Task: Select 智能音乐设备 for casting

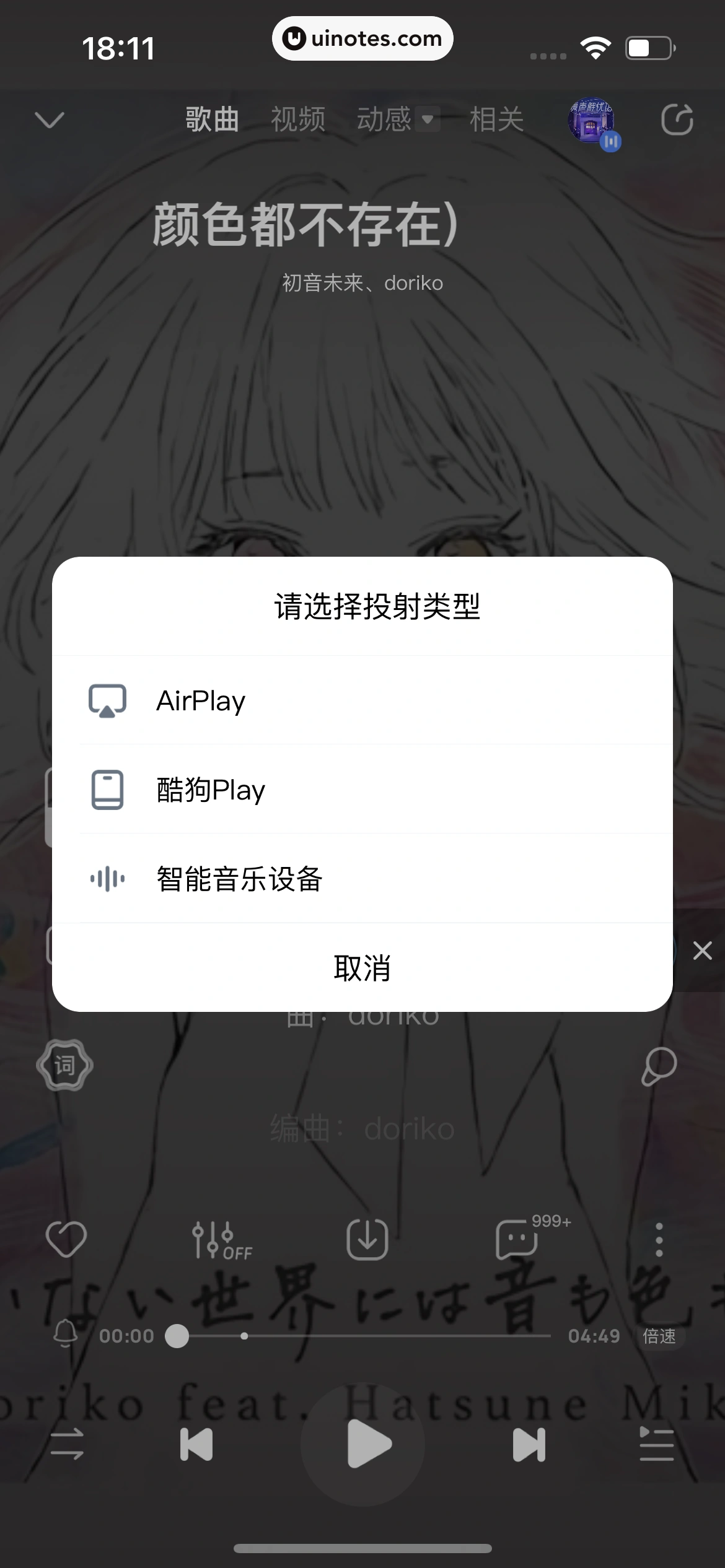Action: 362,879
